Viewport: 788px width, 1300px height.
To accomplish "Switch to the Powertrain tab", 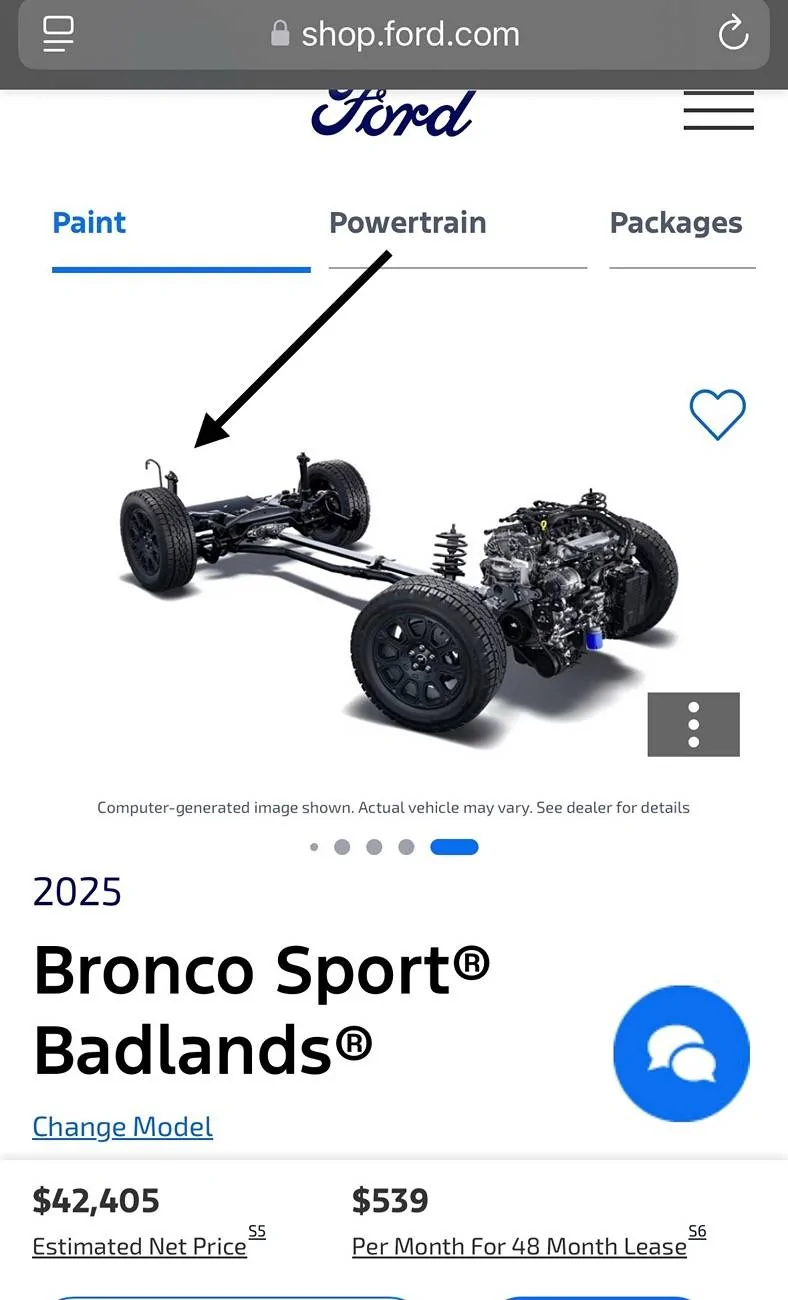I will point(408,223).
